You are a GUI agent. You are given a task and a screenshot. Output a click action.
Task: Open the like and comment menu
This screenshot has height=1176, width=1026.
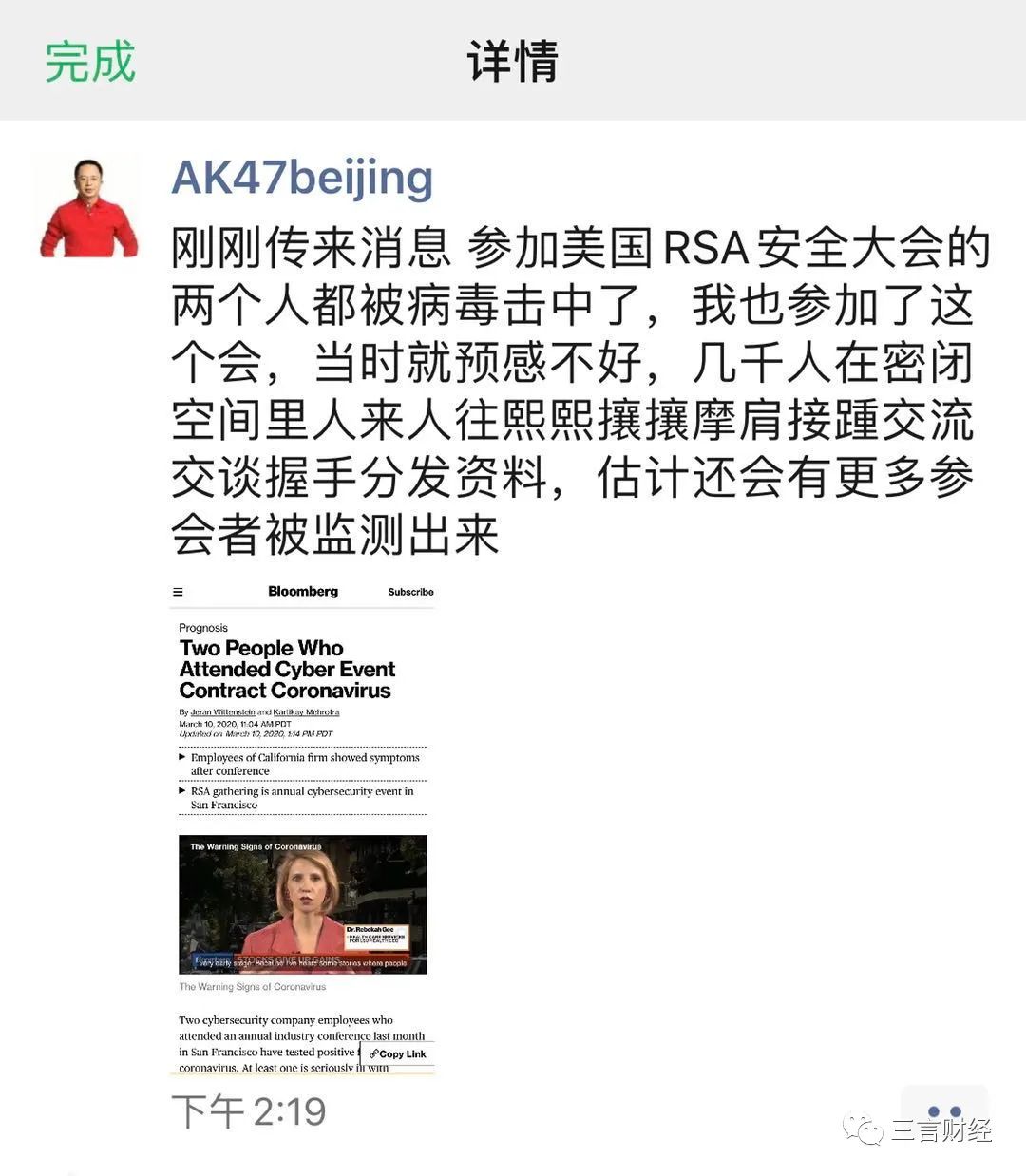944,1111
